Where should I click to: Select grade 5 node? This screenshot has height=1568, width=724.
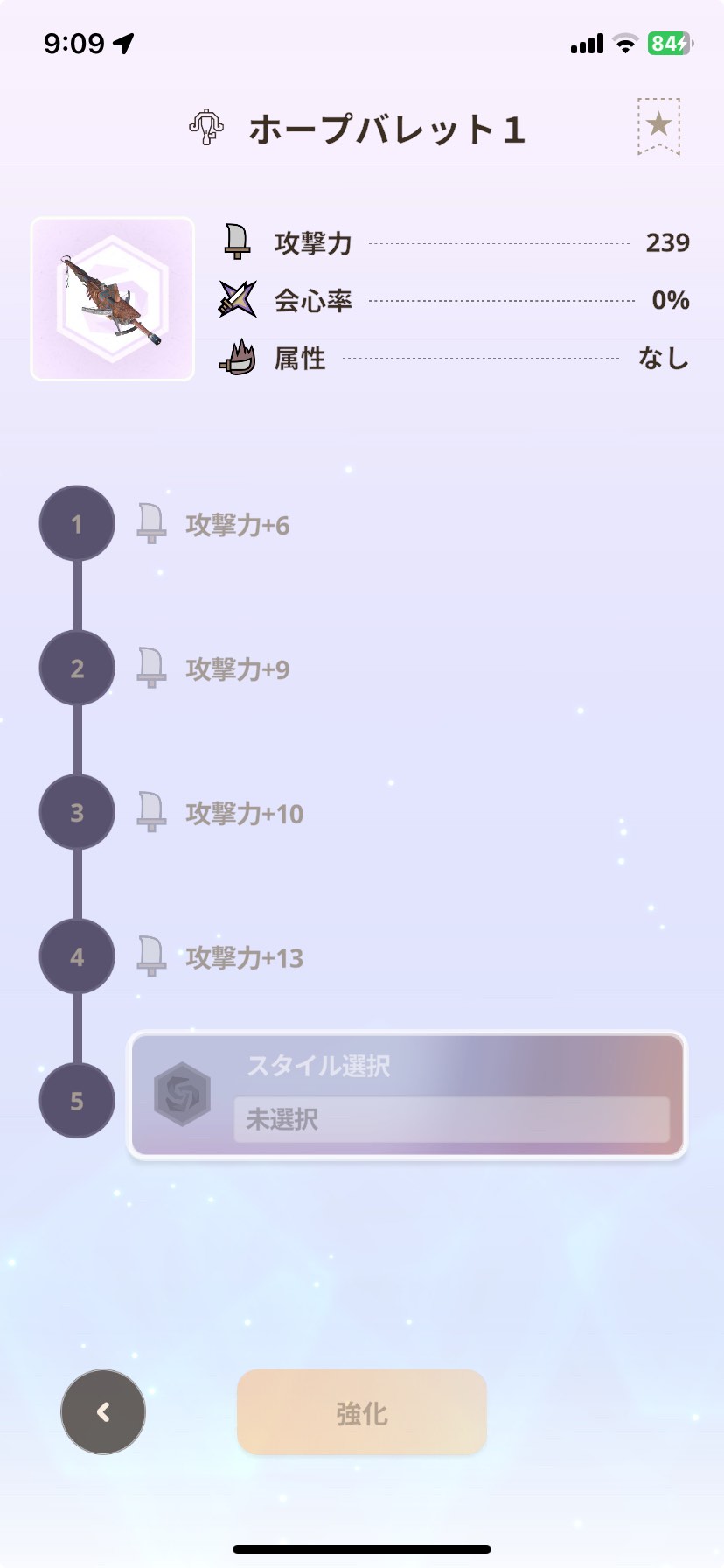point(77,1100)
